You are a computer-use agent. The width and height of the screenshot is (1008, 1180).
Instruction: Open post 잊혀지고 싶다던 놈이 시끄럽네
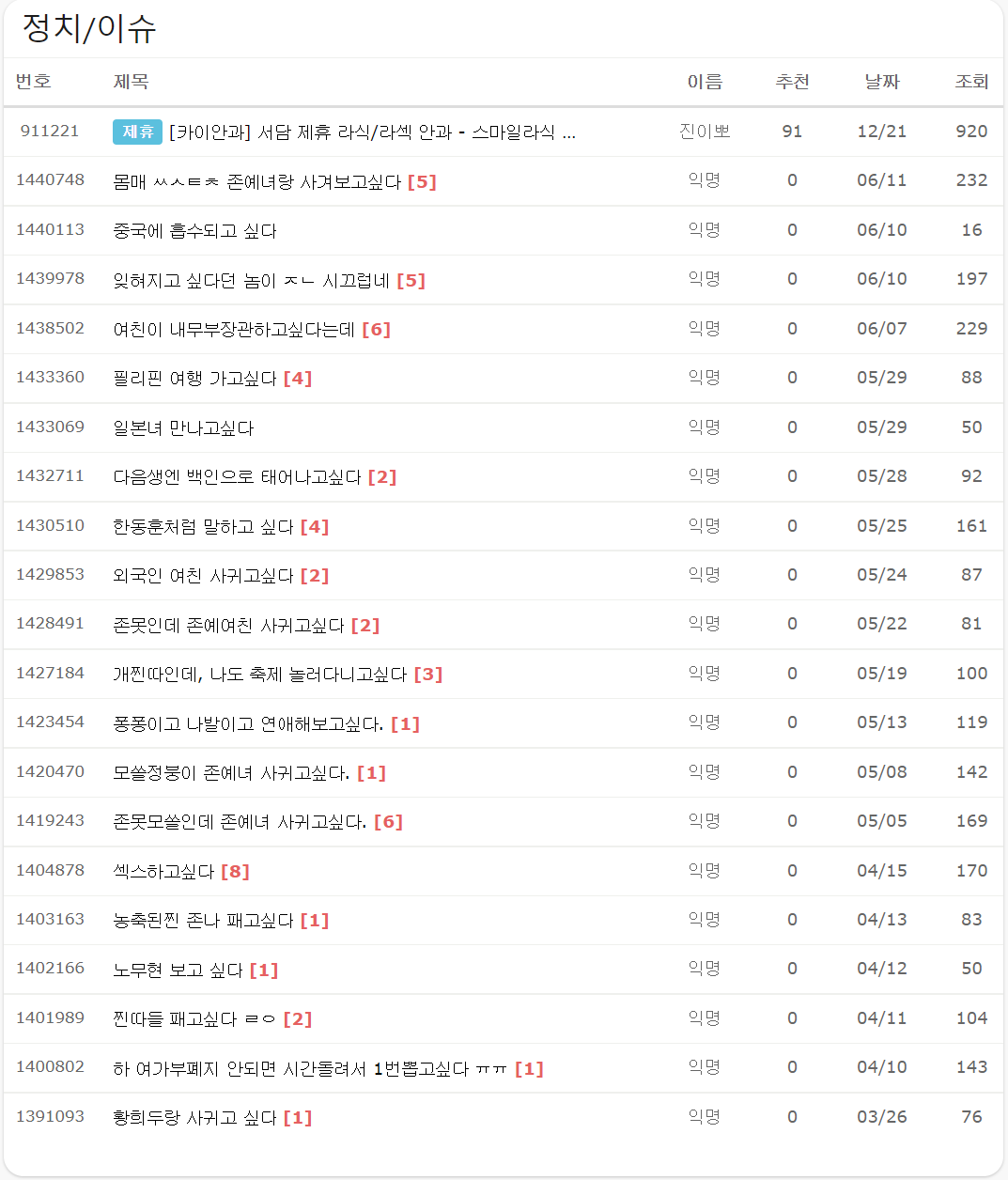pos(251,281)
